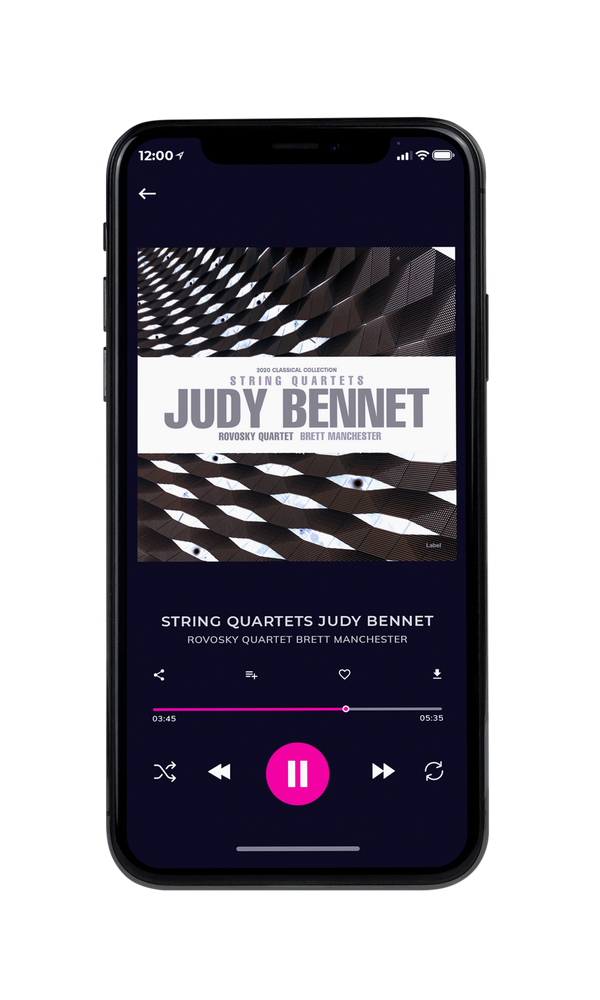
Task: Download the current track
Action: [x=437, y=674]
